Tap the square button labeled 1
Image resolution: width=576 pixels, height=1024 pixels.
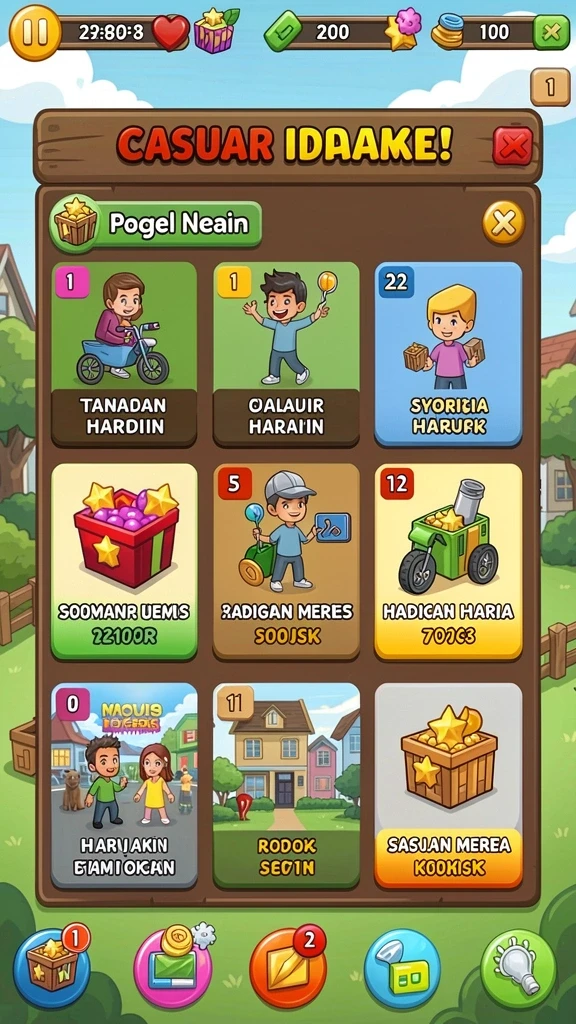coord(550,87)
